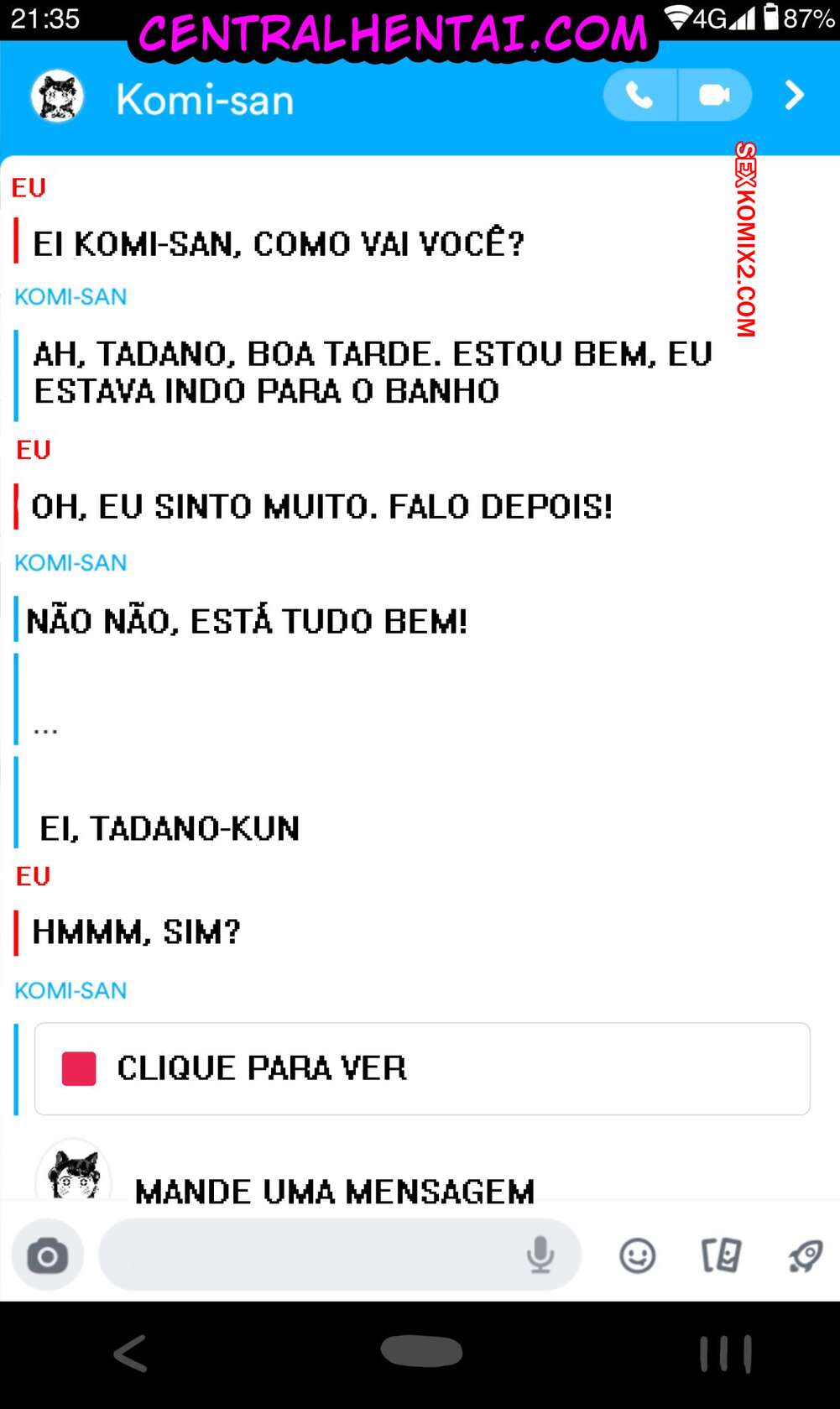Expand chat options with the right-facing chevron

(x=794, y=96)
